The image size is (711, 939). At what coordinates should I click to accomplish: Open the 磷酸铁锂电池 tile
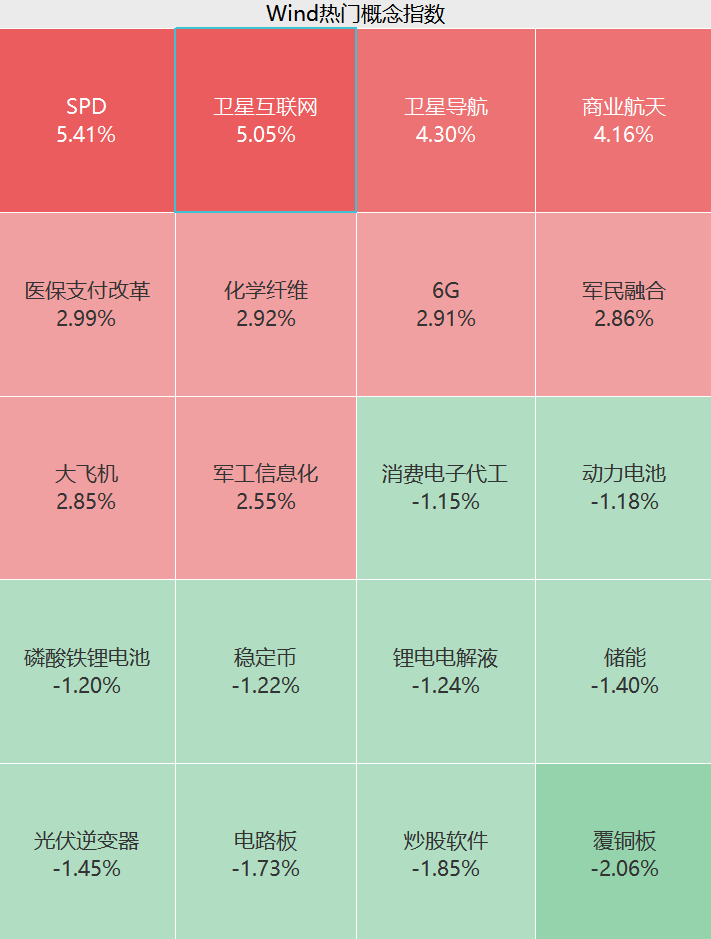tap(87, 671)
